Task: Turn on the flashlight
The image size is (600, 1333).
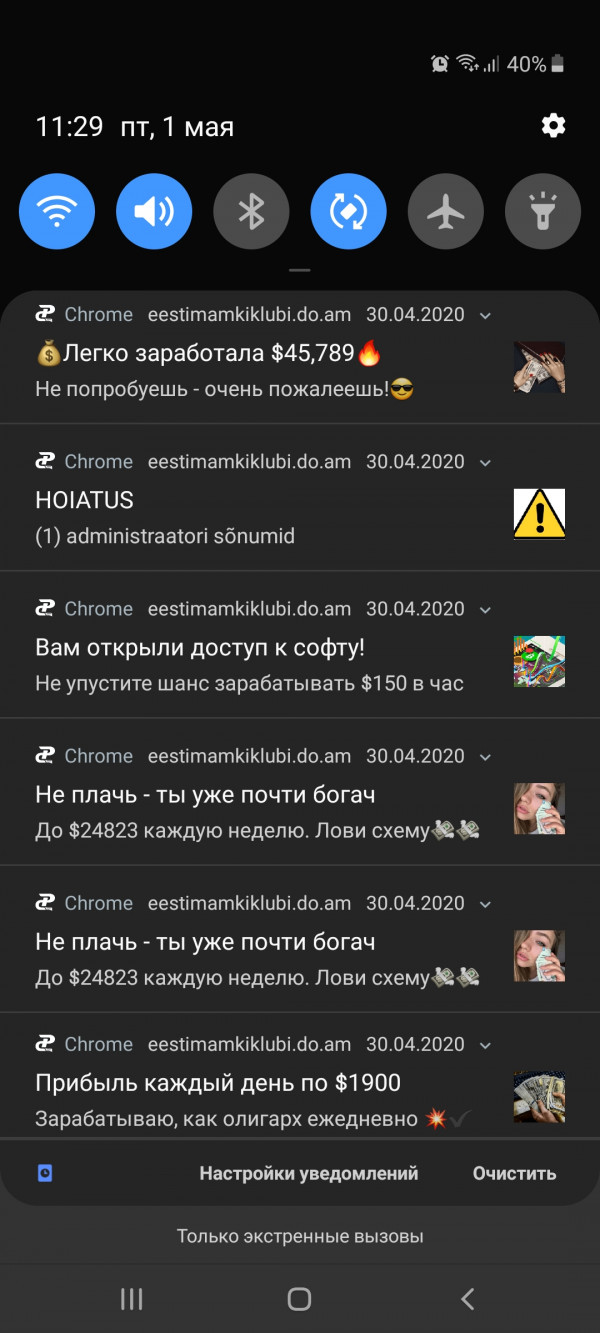Action: click(542, 211)
